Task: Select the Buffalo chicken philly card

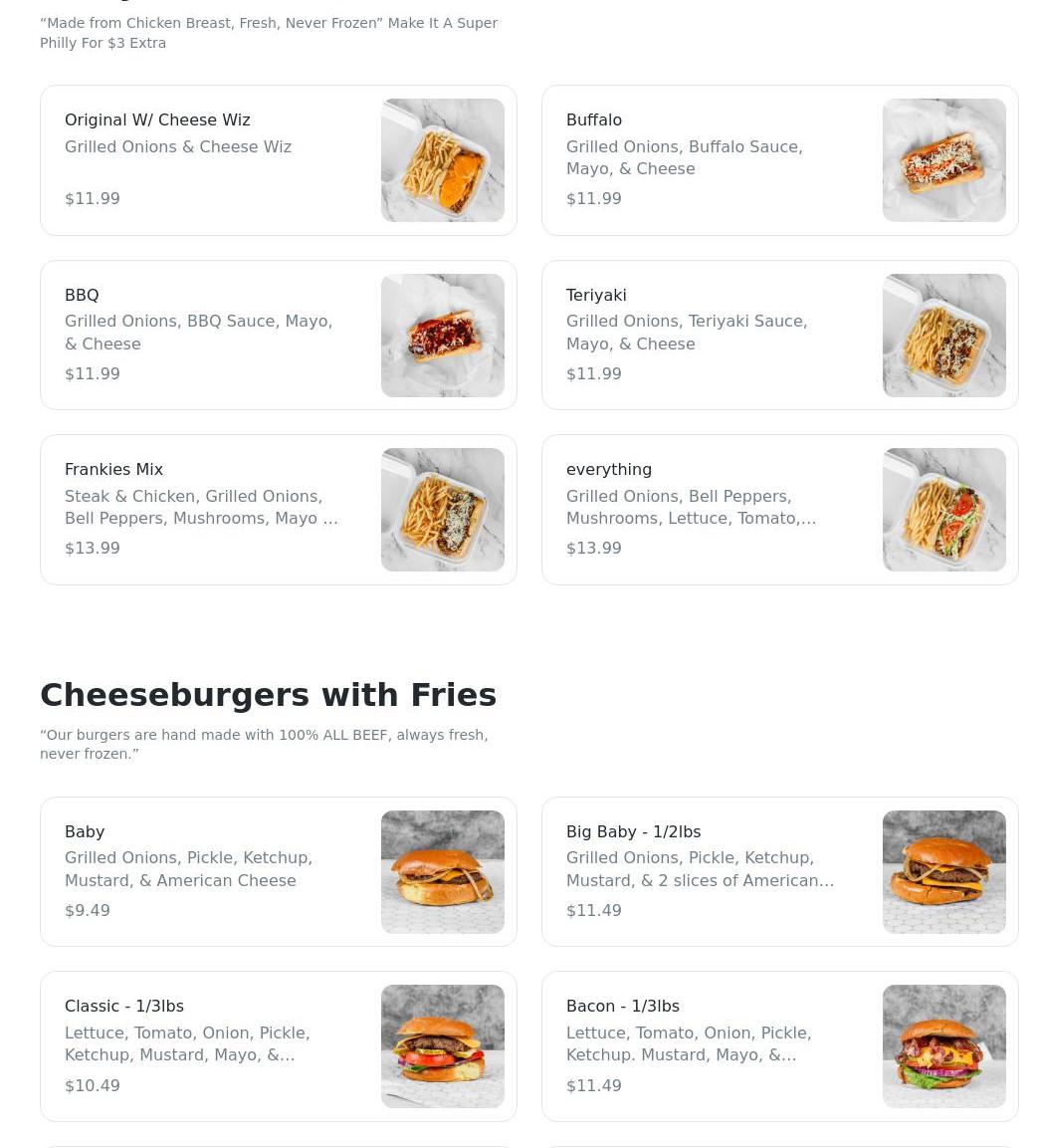Action: (x=779, y=160)
